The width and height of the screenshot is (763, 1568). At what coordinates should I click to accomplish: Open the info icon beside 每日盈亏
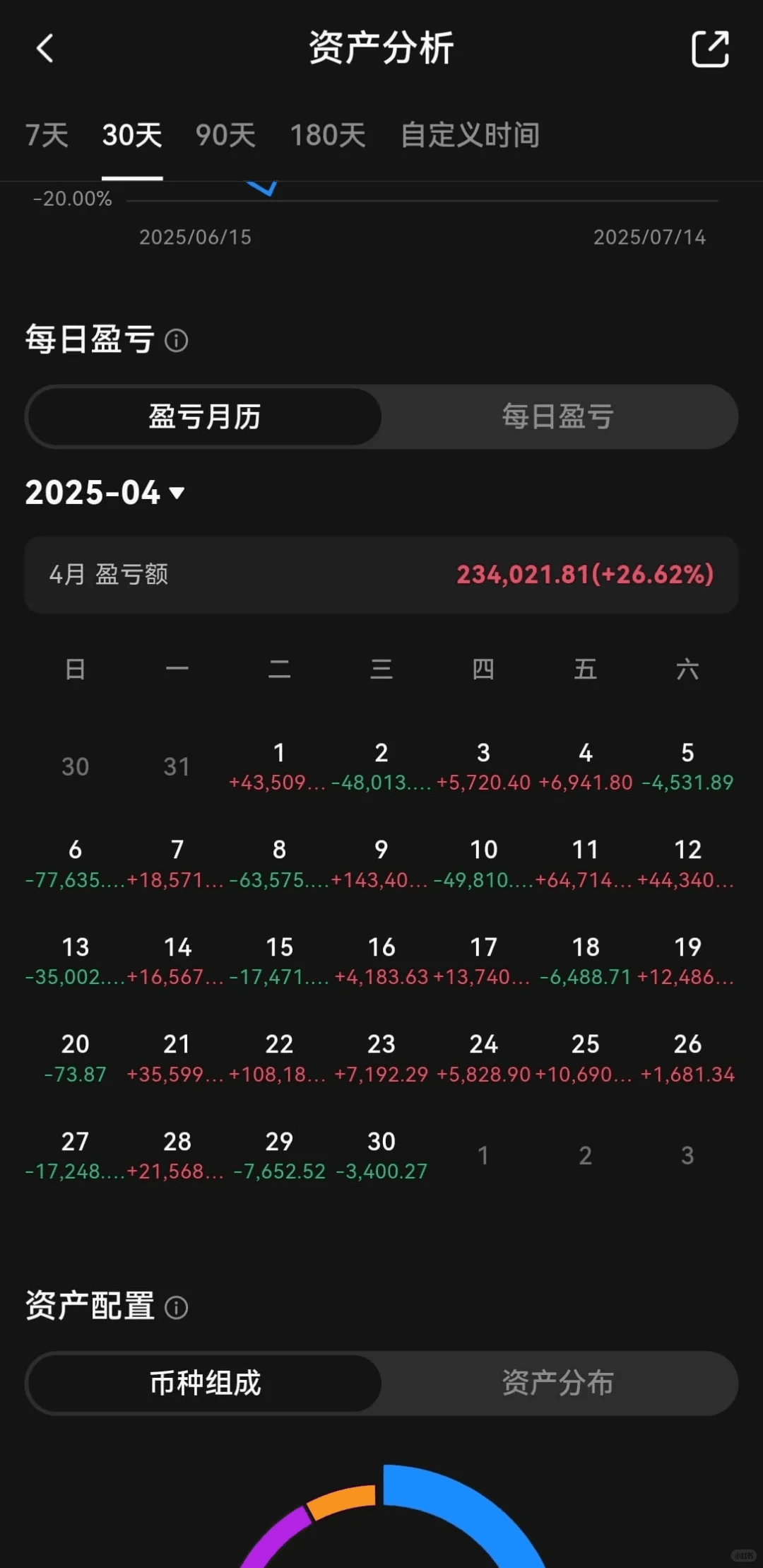pos(176,341)
